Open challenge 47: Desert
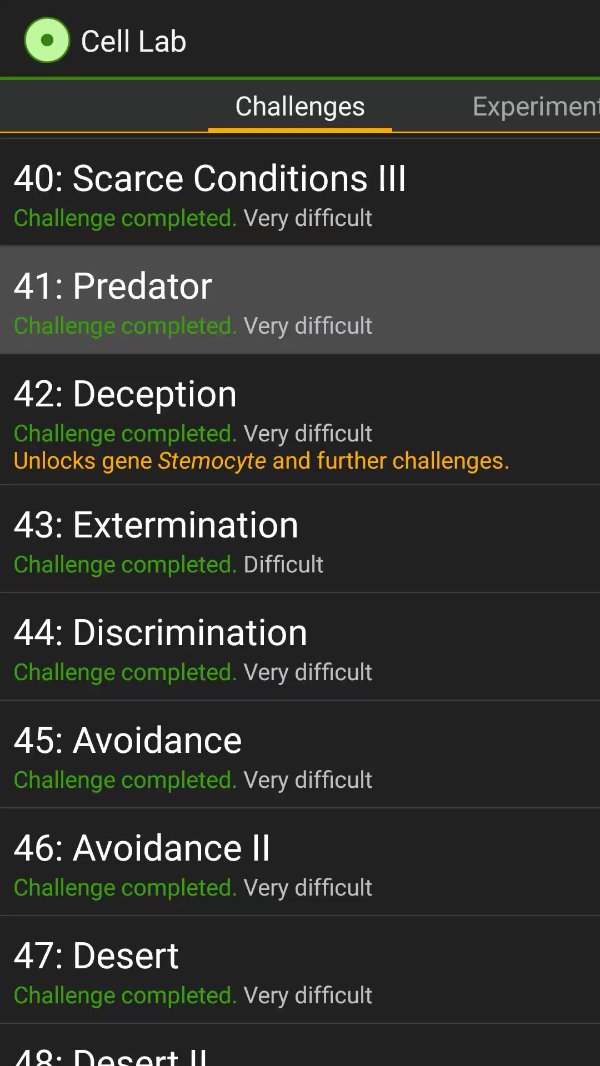This screenshot has width=600, height=1066. coord(300,970)
